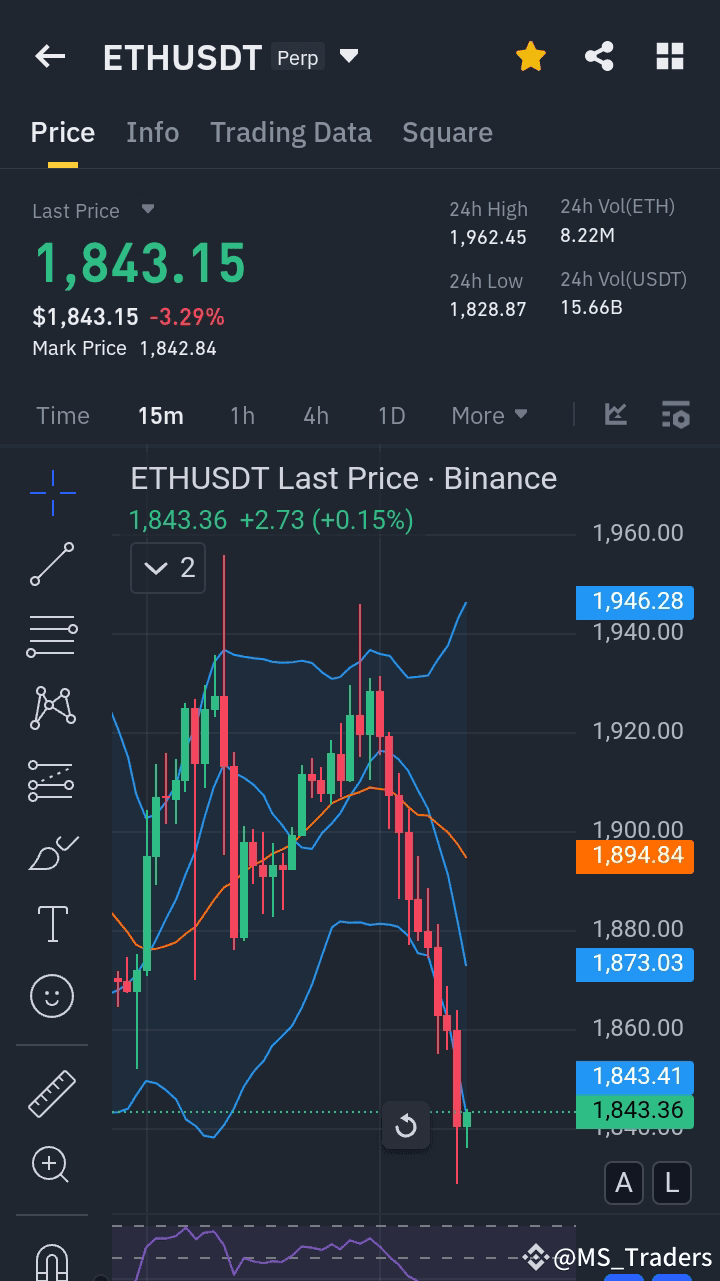Image resolution: width=720 pixels, height=1281 pixels.
Task: Select the text annotation tool
Action: (x=51, y=924)
